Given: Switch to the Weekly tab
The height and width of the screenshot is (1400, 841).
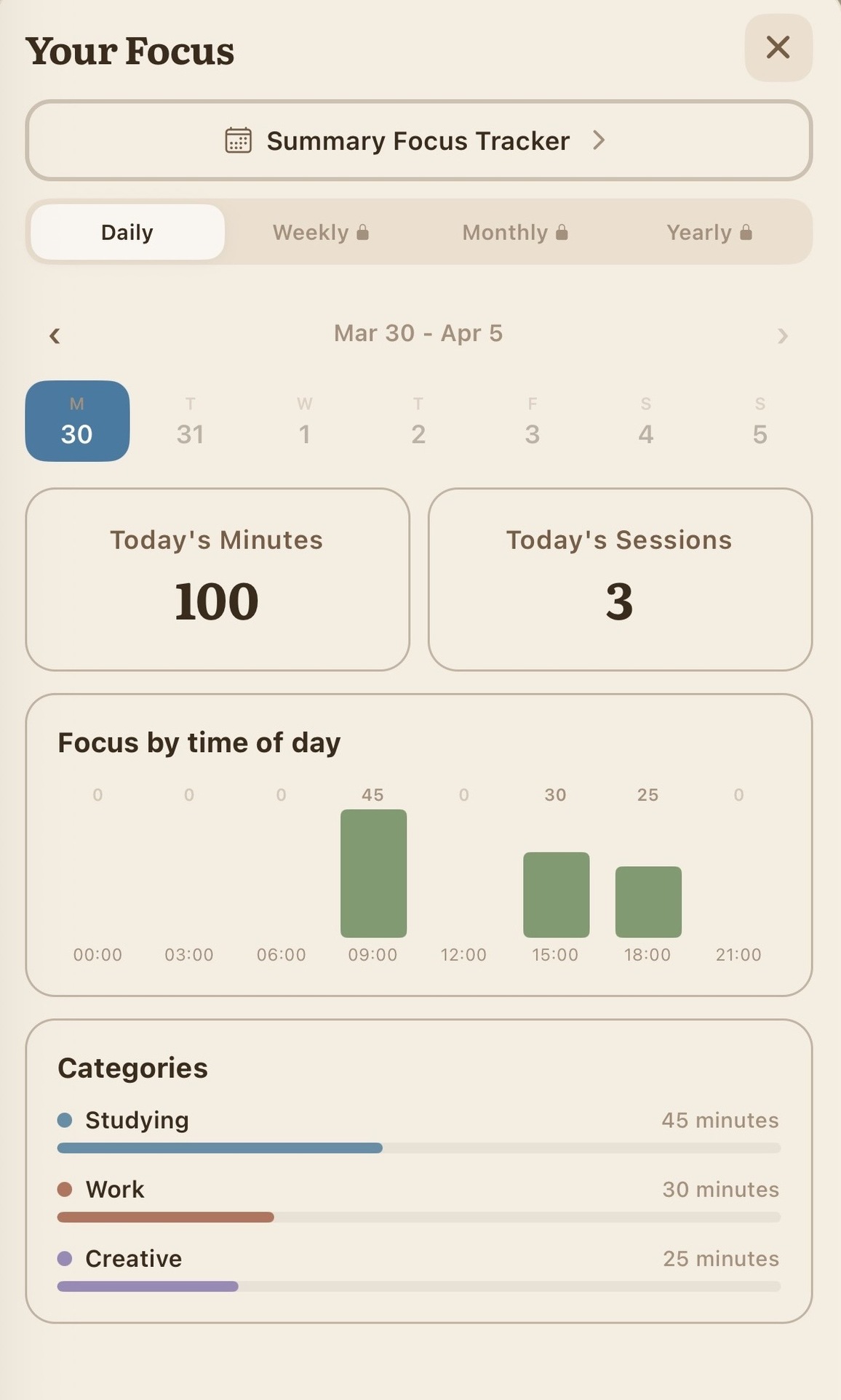Looking at the screenshot, I should (x=320, y=232).
